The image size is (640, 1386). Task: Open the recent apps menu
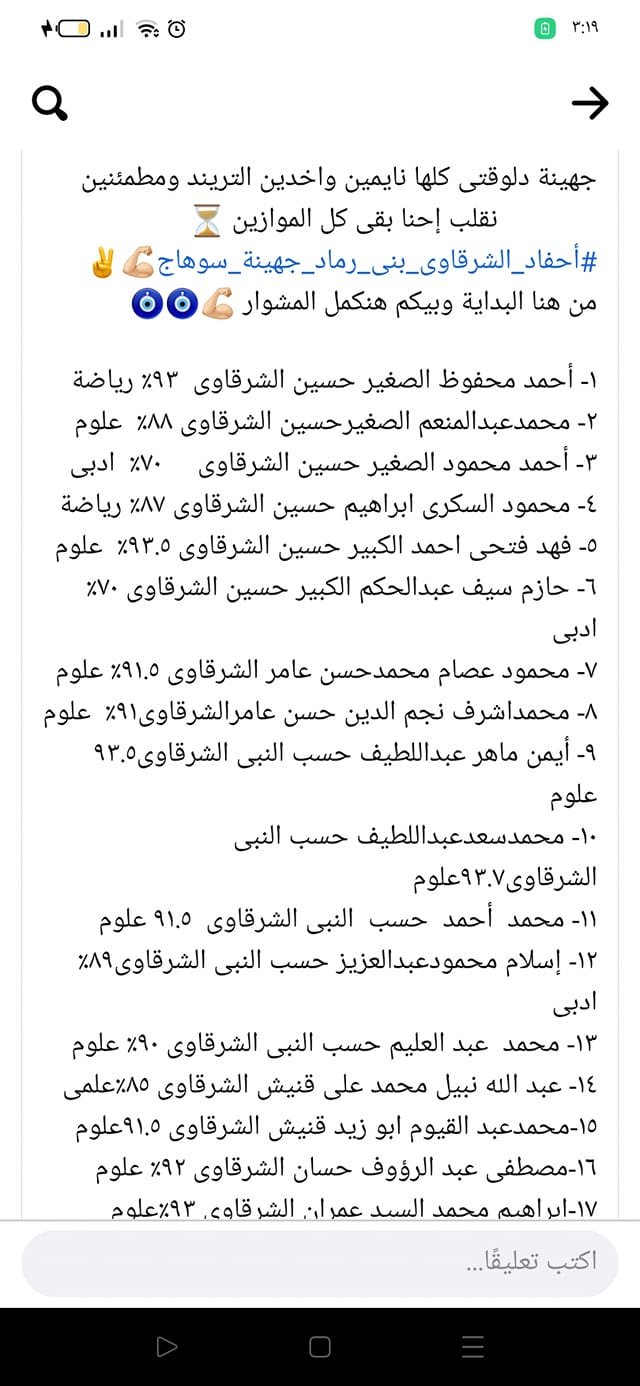tap(473, 1347)
